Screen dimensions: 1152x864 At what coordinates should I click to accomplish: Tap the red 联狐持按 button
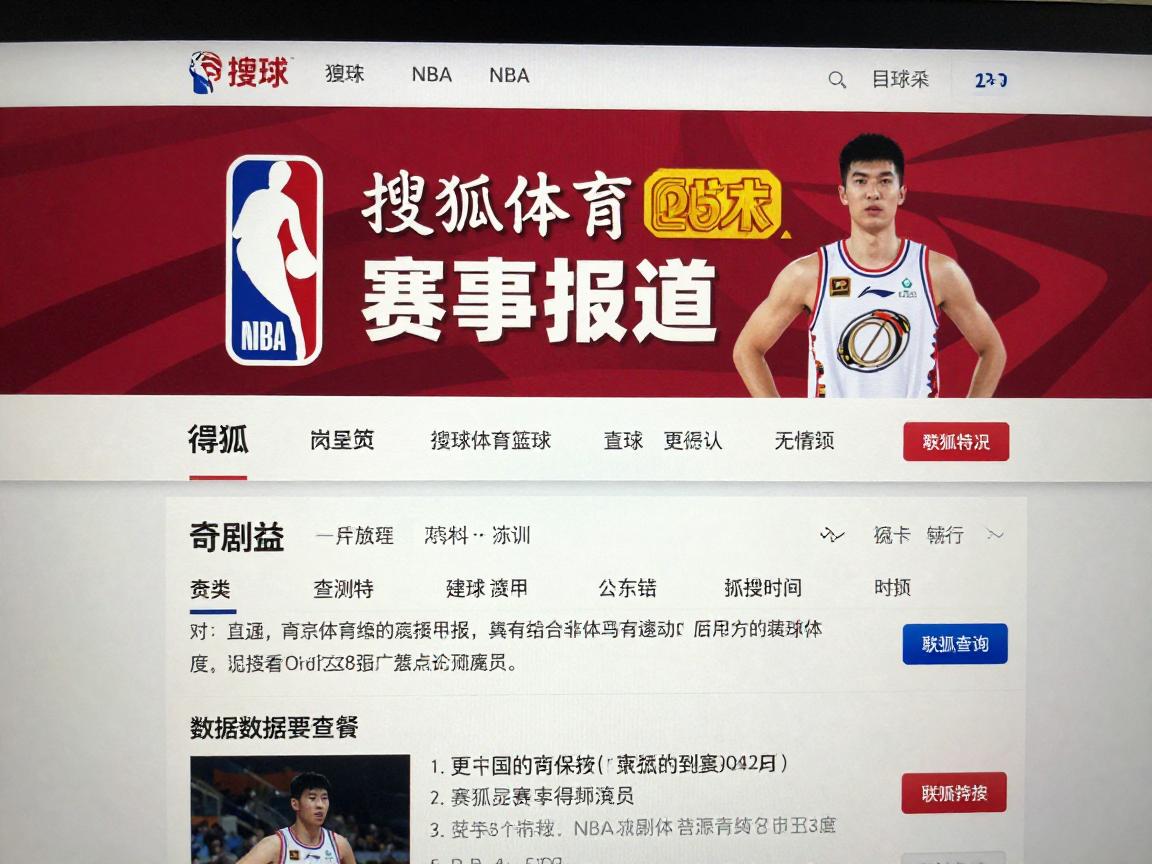pos(953,793)
